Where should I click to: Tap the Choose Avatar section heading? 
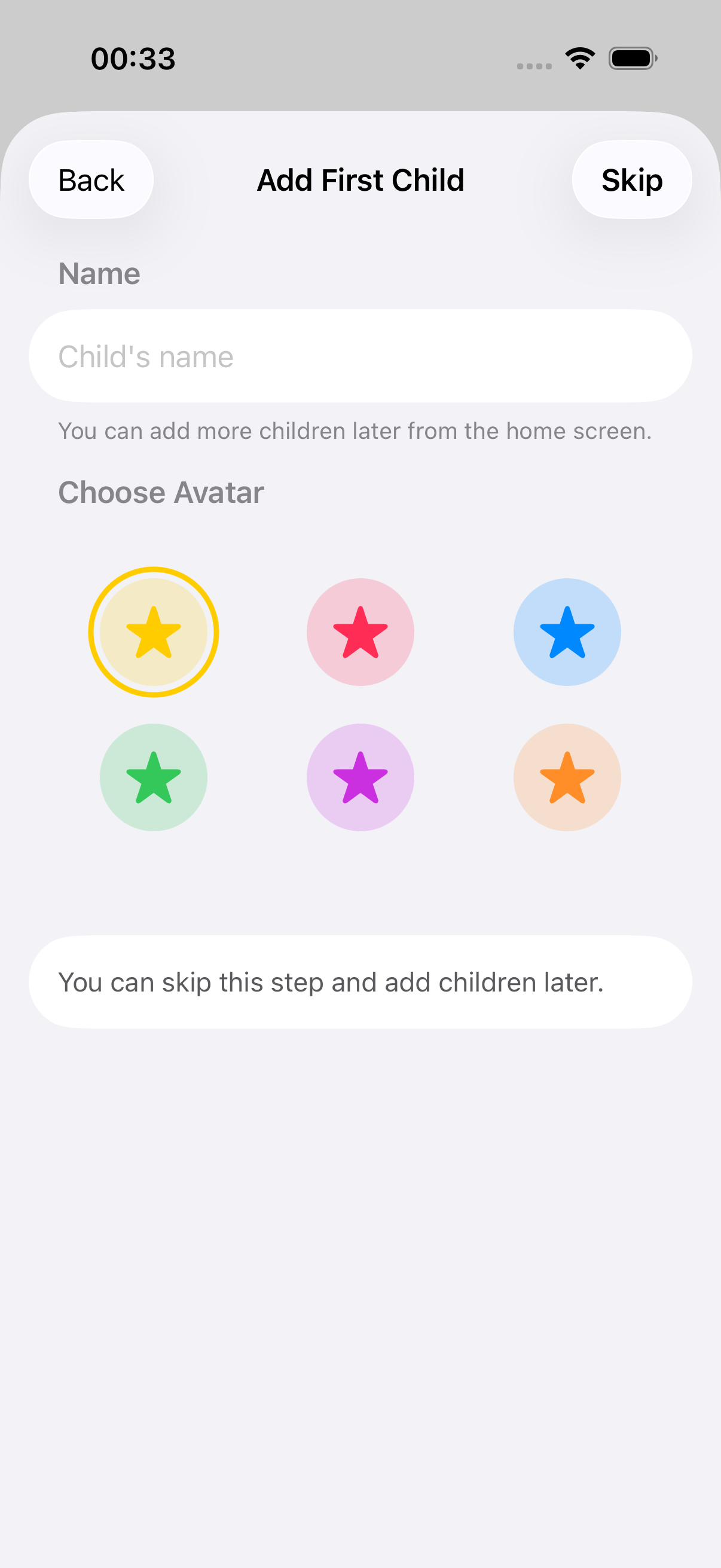(161, 492)
